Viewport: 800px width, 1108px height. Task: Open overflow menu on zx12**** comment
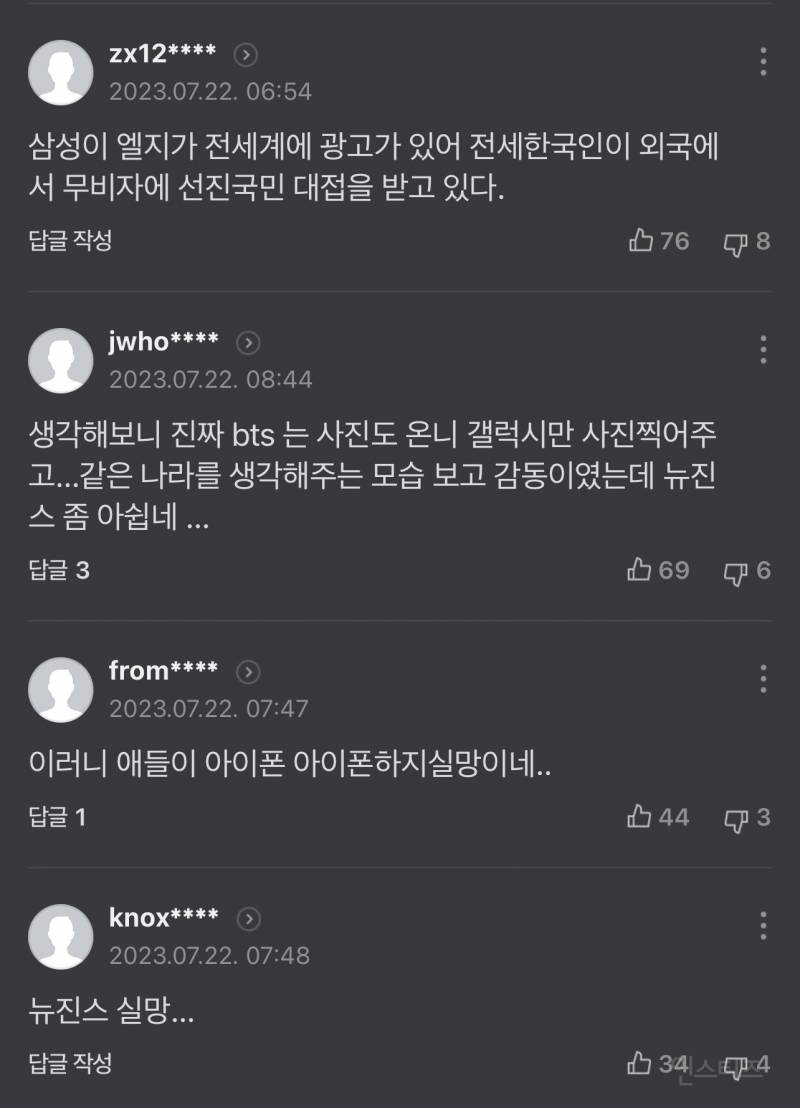763,62
